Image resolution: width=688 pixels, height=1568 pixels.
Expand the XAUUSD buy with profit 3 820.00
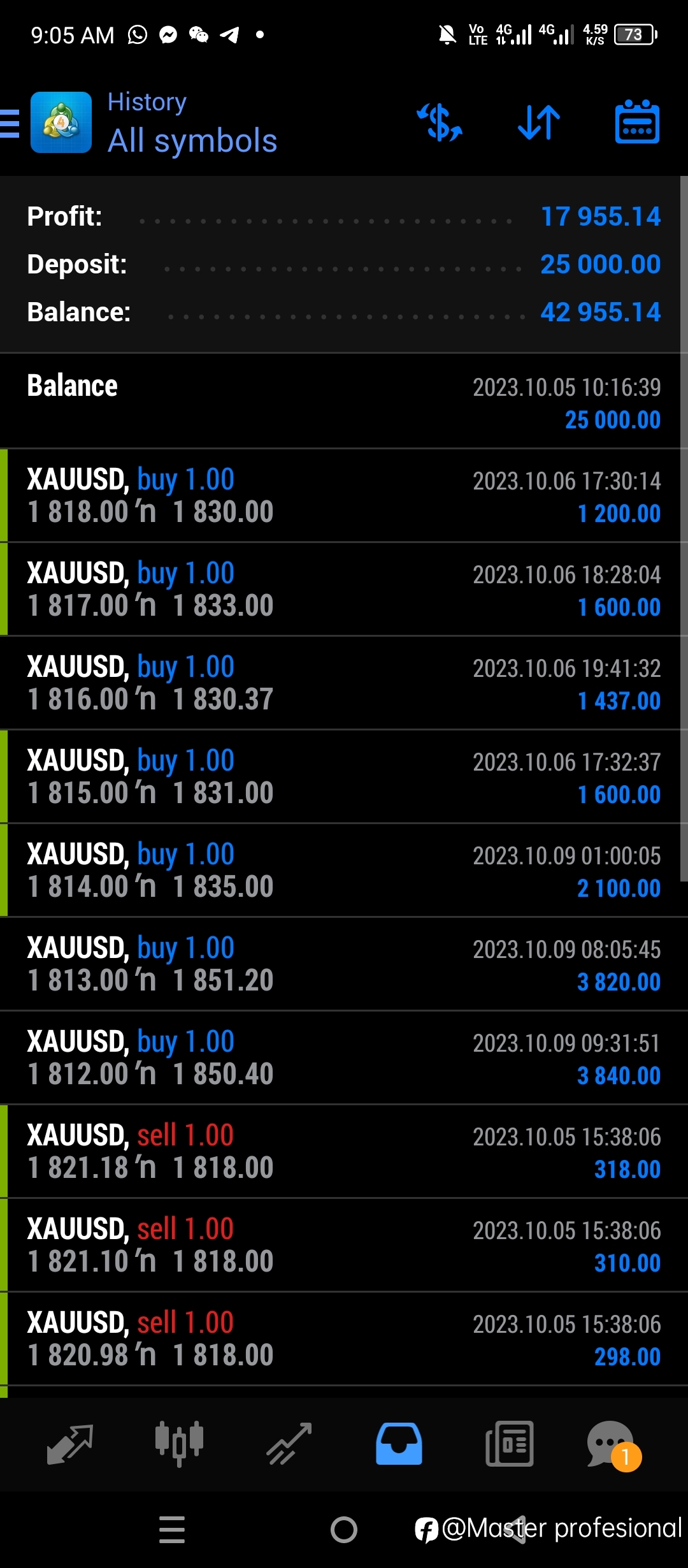pos(344,964)
